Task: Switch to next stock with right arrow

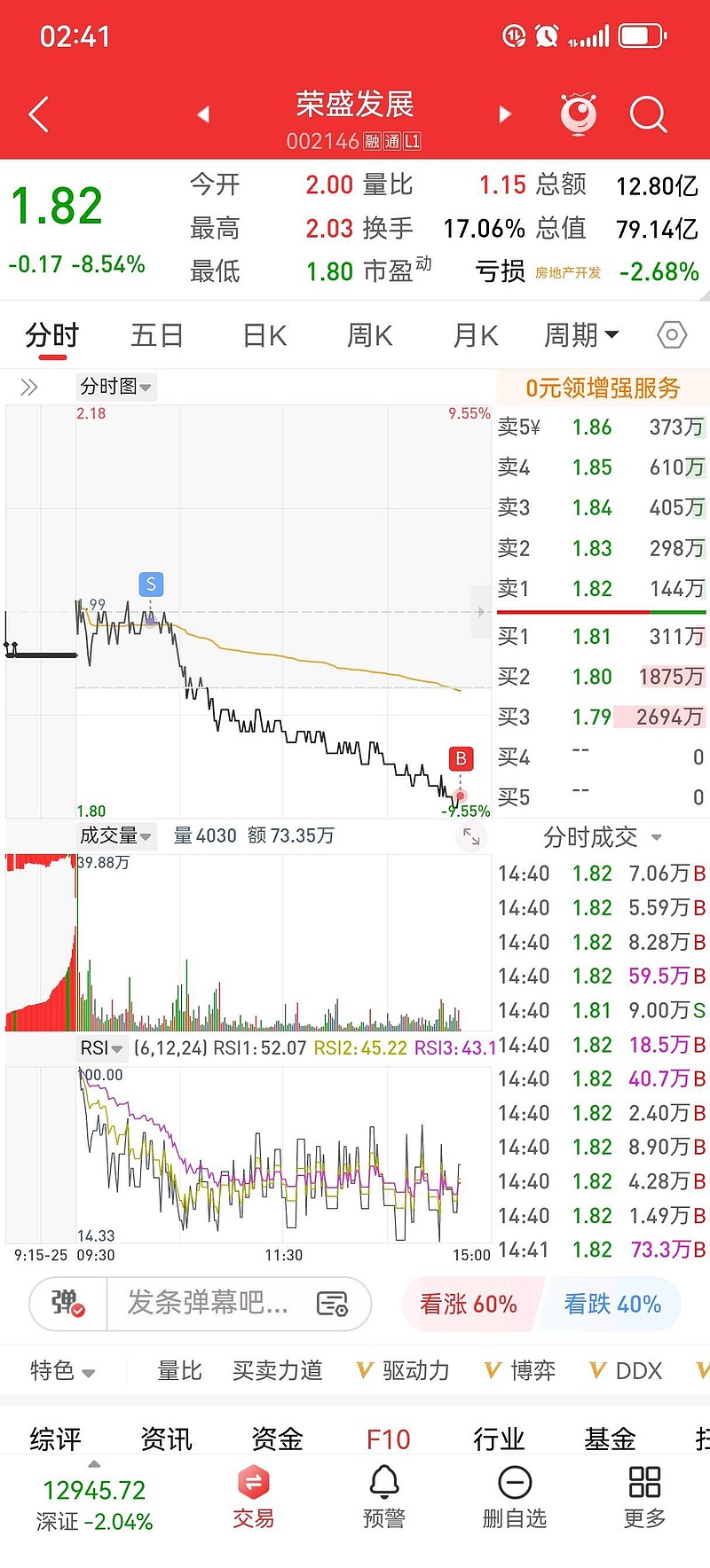Action: [505, 114]
